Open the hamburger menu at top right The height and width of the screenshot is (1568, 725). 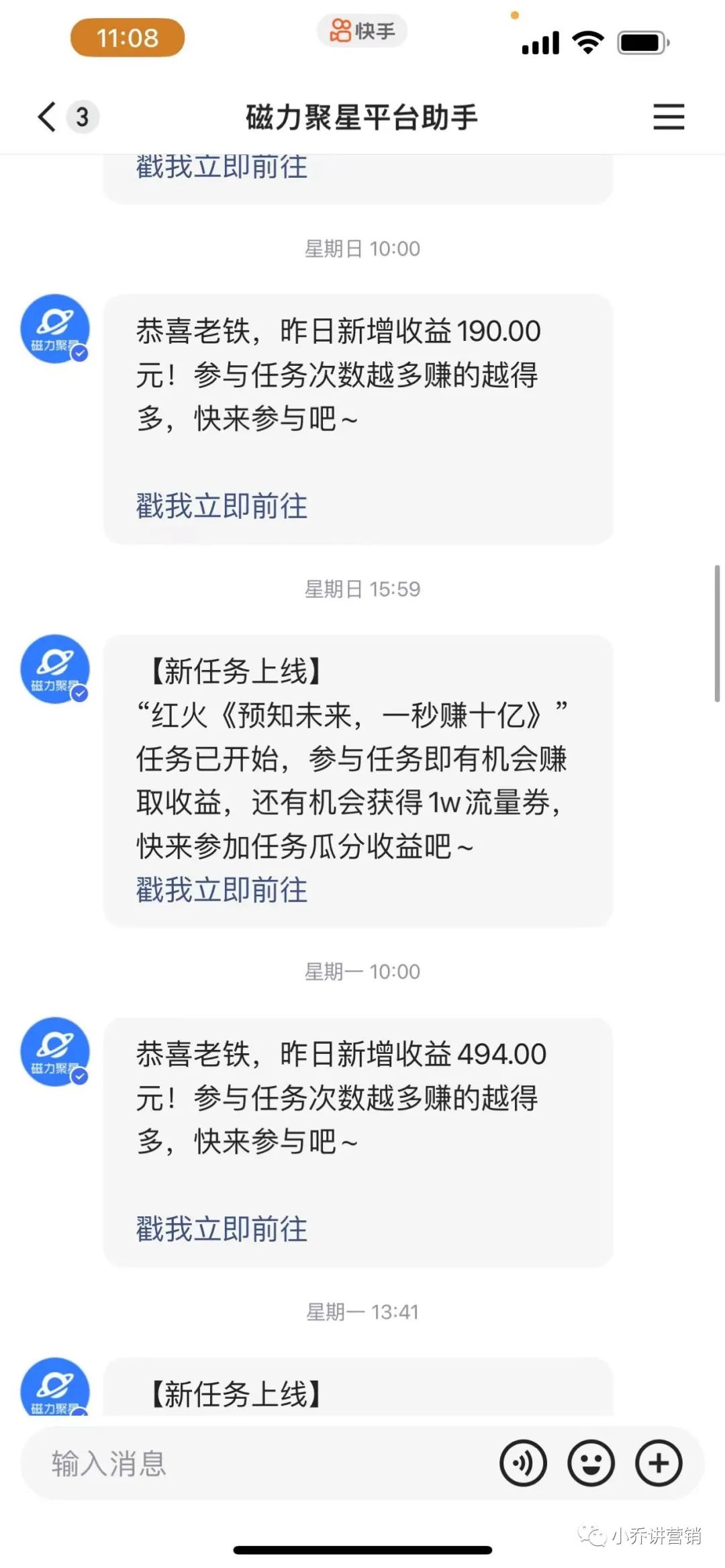click(x=669, y=117)
